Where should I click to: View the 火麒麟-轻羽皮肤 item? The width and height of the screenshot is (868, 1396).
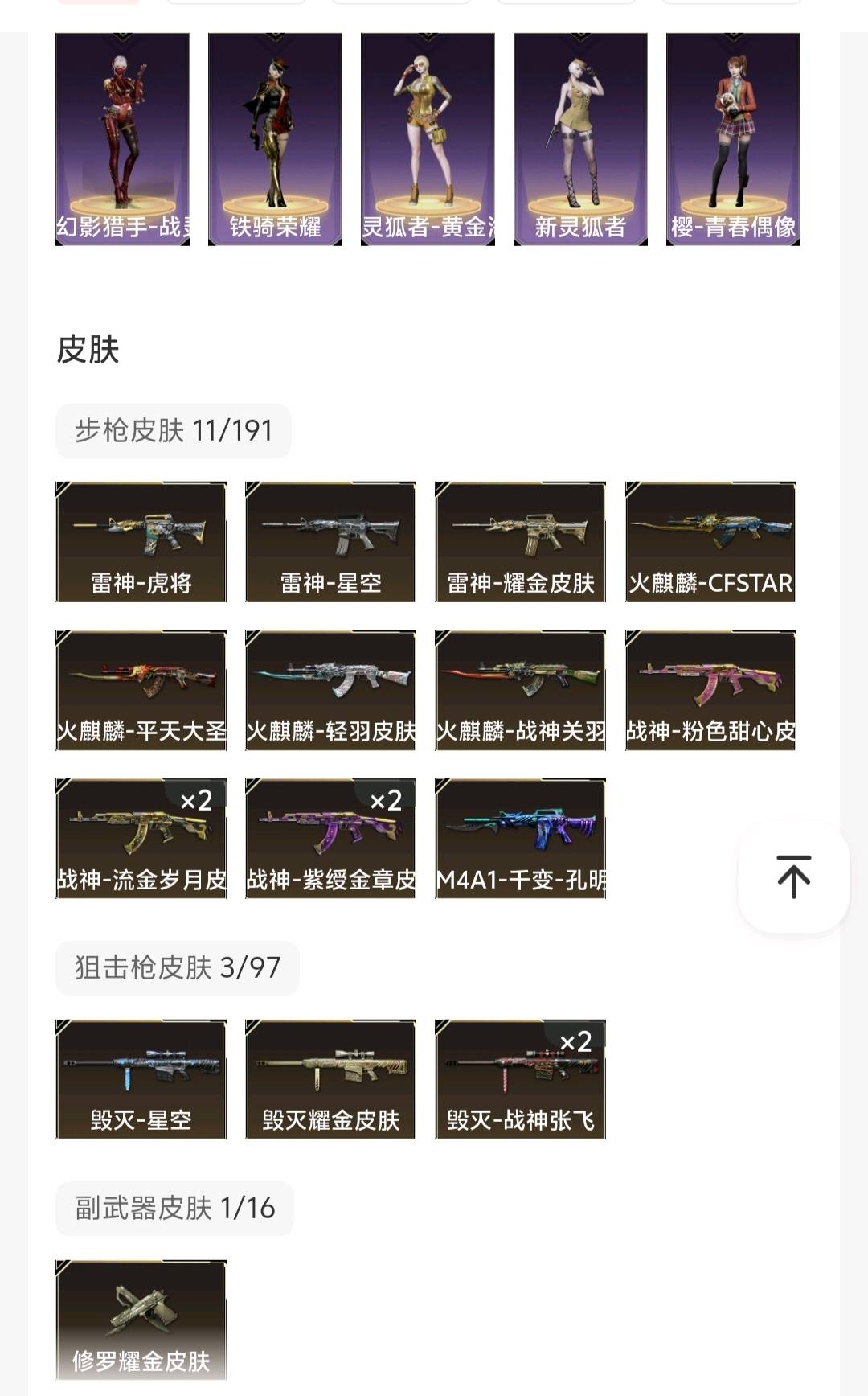pyautogui.click(x=330, y=690)
